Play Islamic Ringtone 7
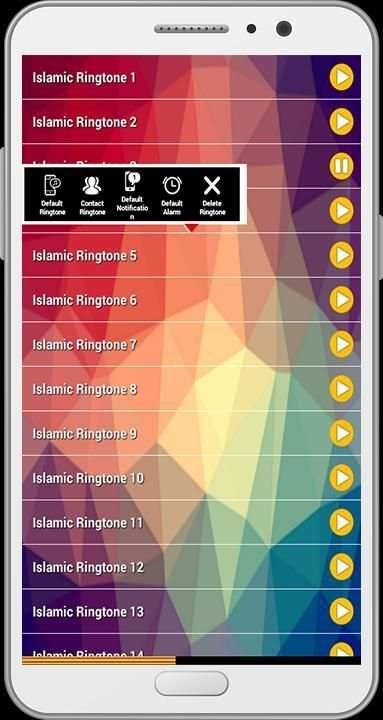Viewport: 383px width, 720px height. [x=341, y=344]
